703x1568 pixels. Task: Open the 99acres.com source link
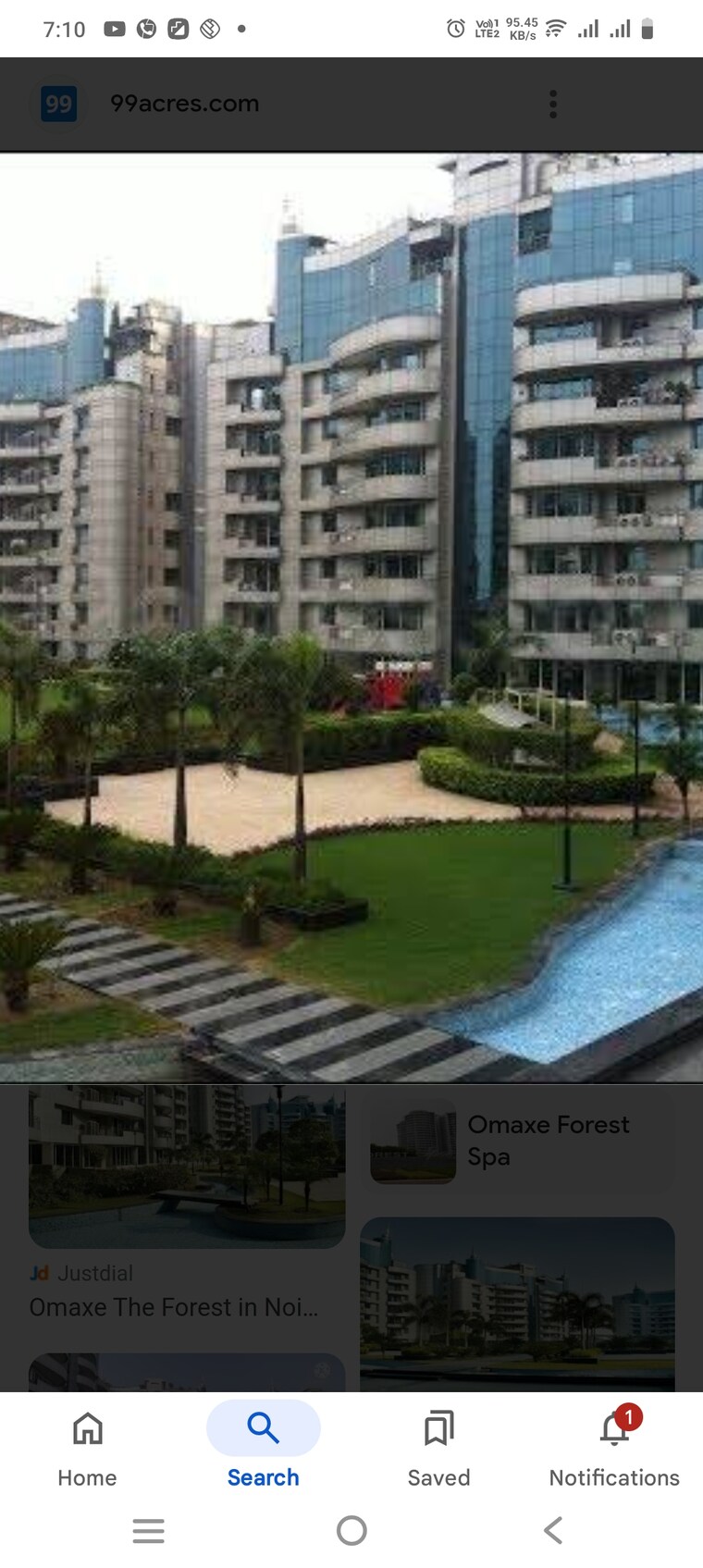184,104
